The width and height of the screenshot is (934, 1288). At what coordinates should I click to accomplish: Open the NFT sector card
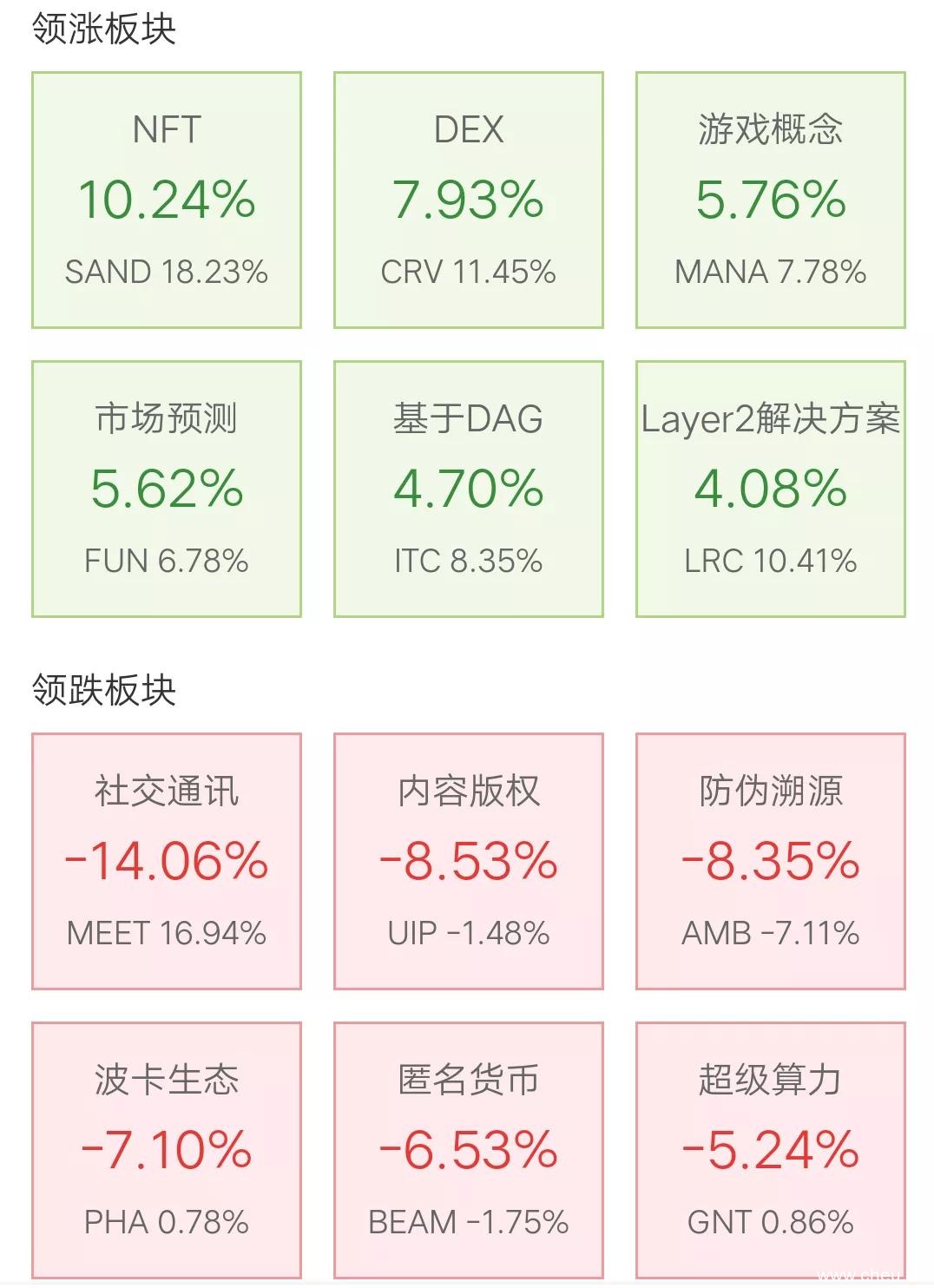pos(165,200)
